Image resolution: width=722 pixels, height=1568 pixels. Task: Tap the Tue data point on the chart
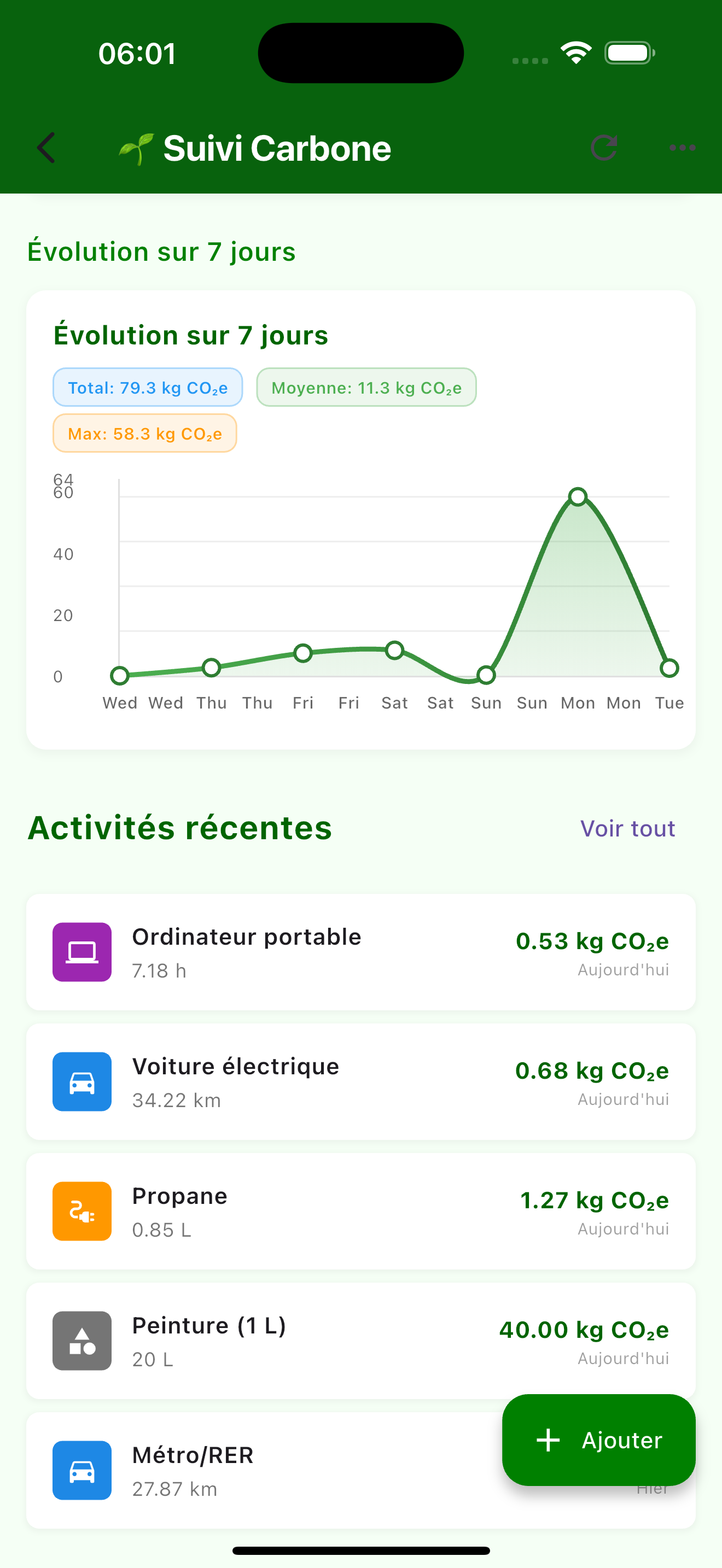(669, 667)
